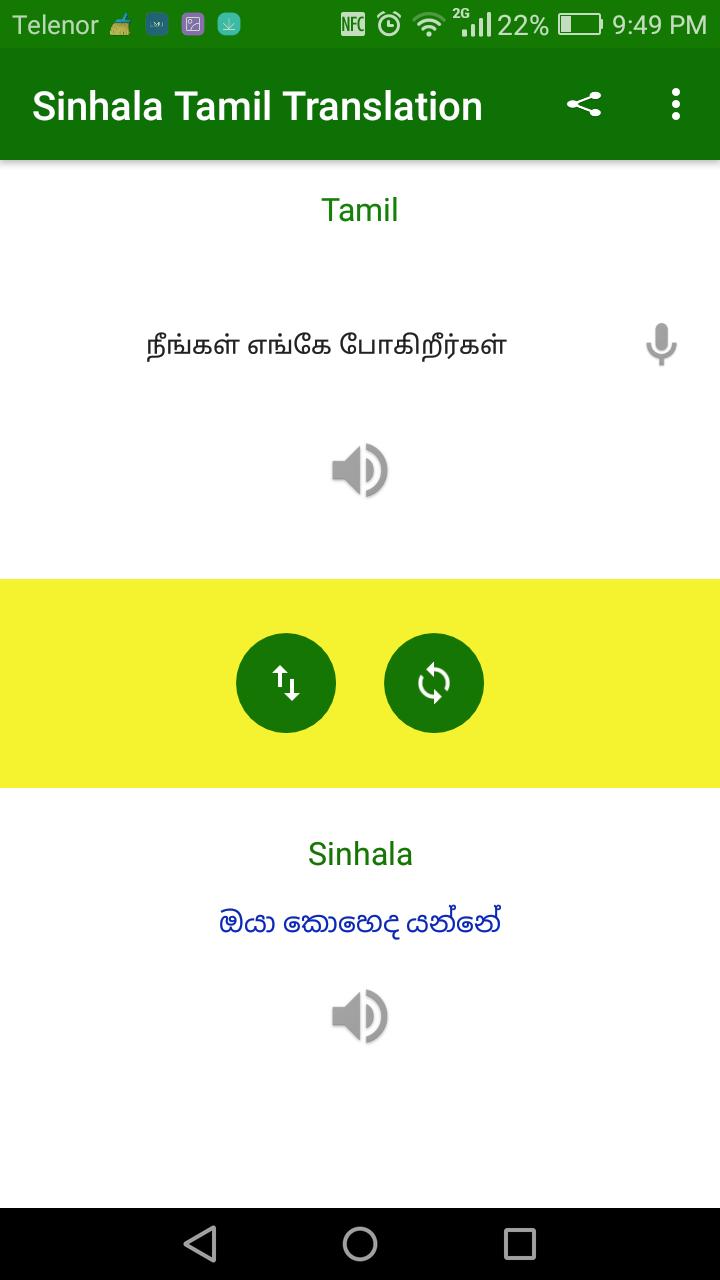Tap the Tamil text input field
The image size is (720, 1280).
pyautogui.click(x=327, y=346)
